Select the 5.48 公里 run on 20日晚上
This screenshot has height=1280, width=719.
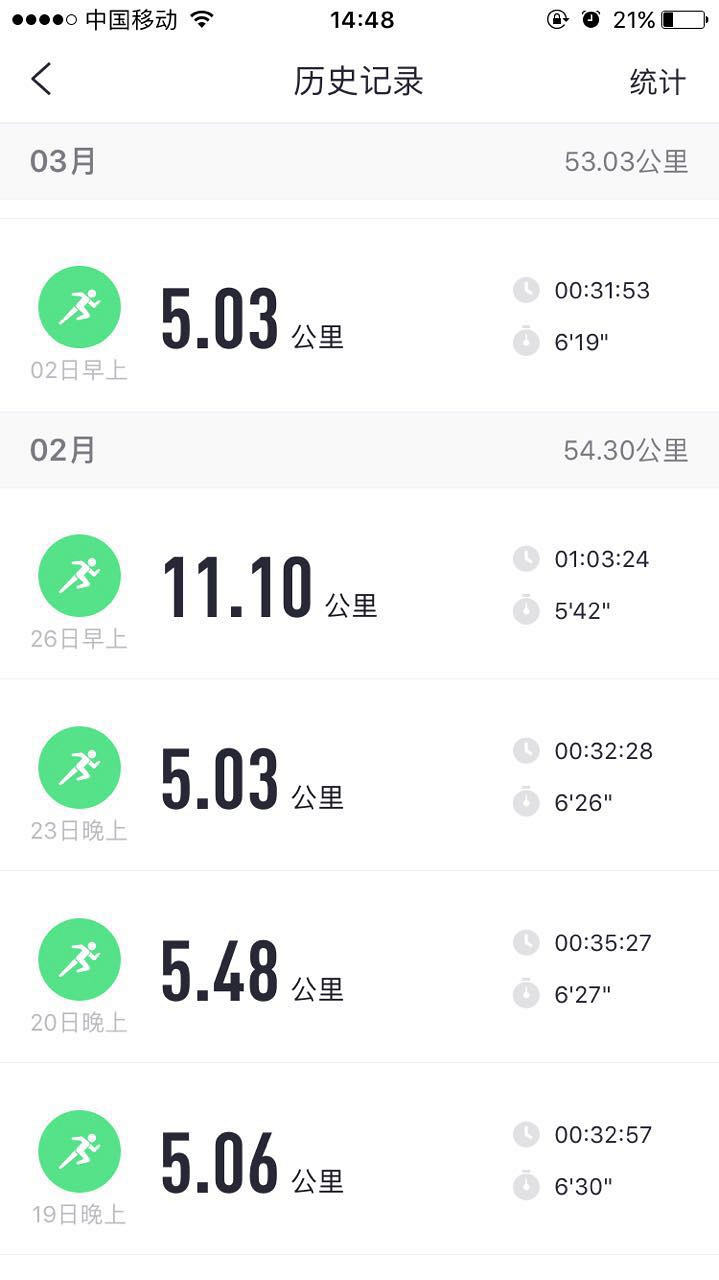(359, 968)
